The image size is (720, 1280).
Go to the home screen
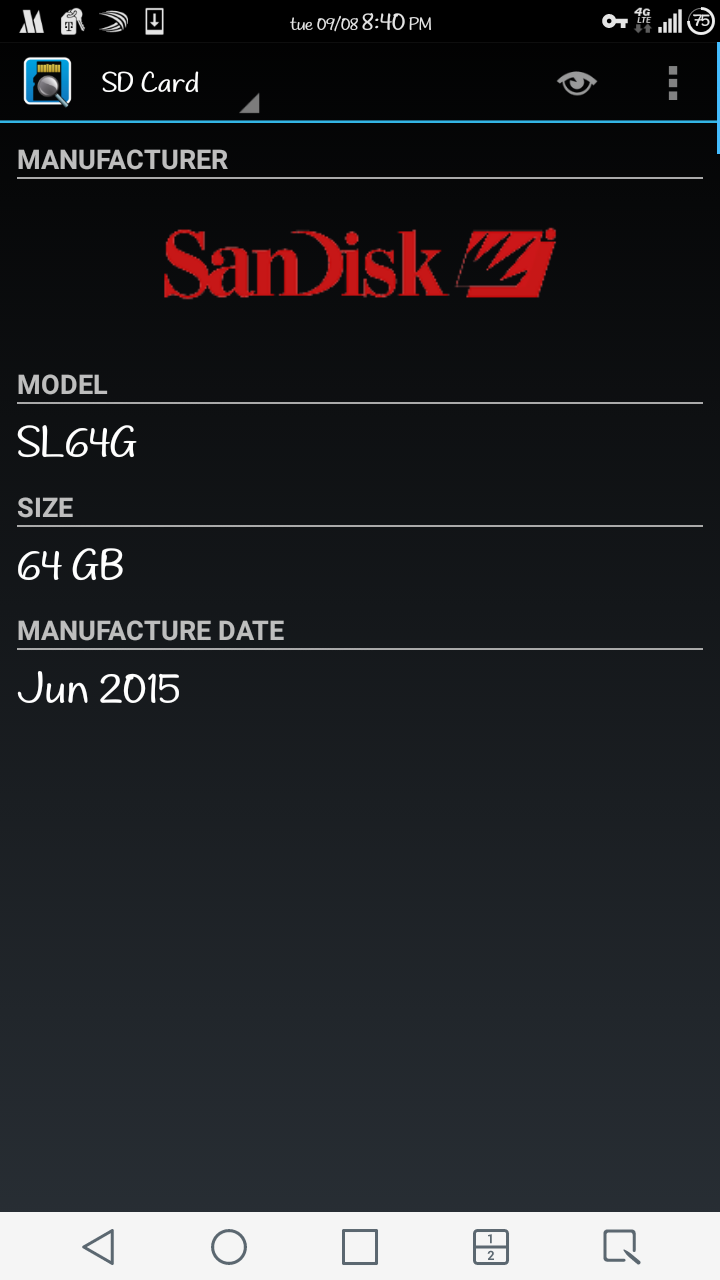click(229, 1247)
